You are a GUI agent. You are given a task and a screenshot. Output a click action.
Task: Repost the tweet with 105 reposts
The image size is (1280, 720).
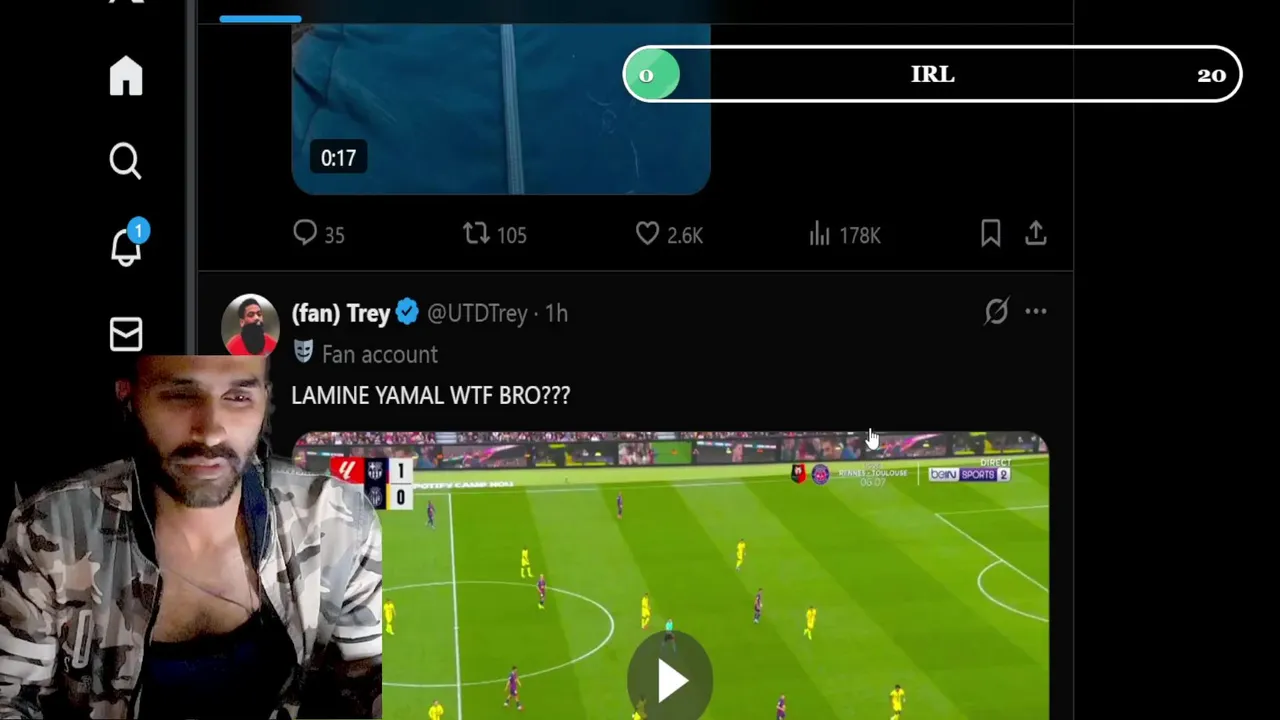pyautogui.click(x=476, y=234)
